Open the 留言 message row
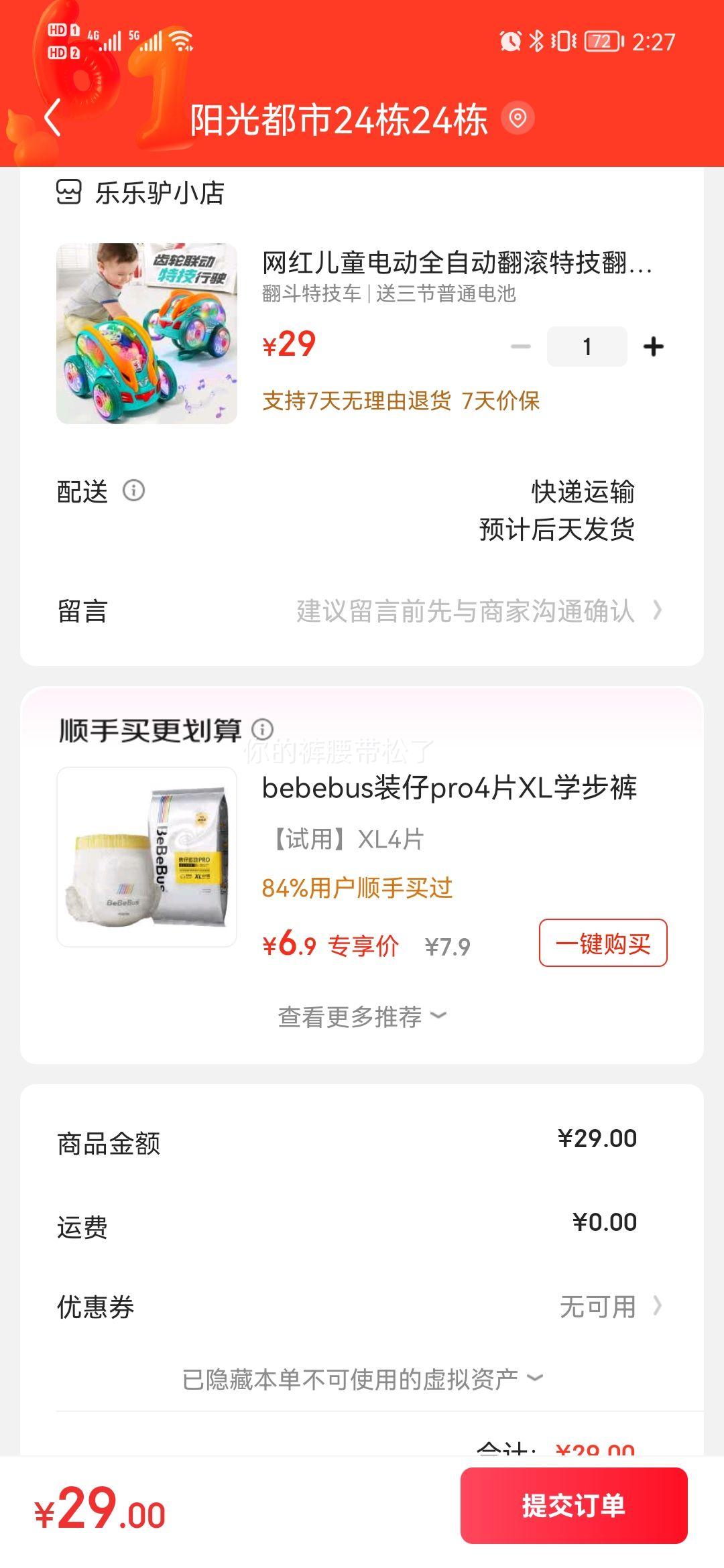This screenshot has width=724, height=1568. [362, 610]
